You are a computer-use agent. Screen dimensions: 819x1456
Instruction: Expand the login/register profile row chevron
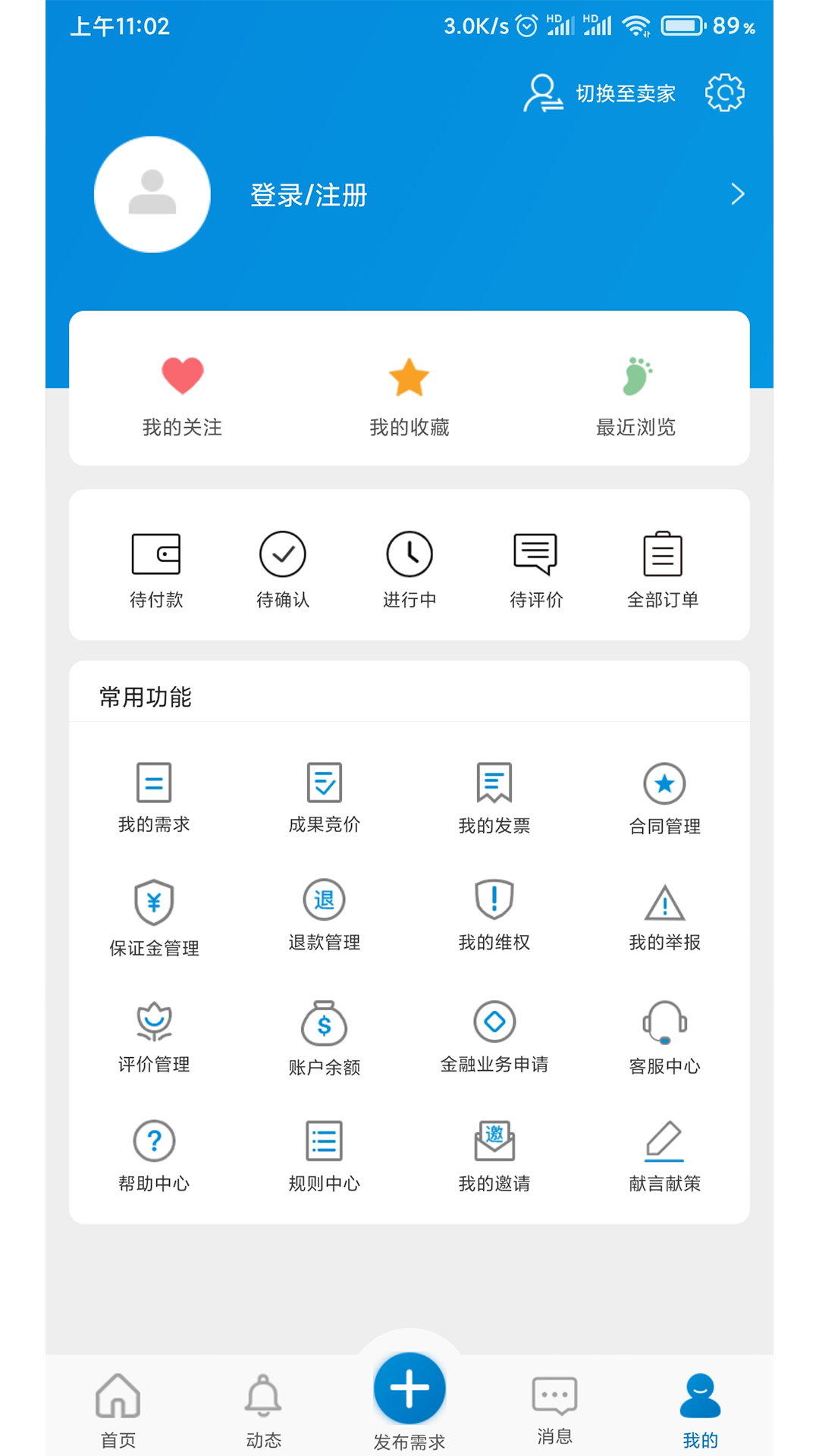(736, 195)
